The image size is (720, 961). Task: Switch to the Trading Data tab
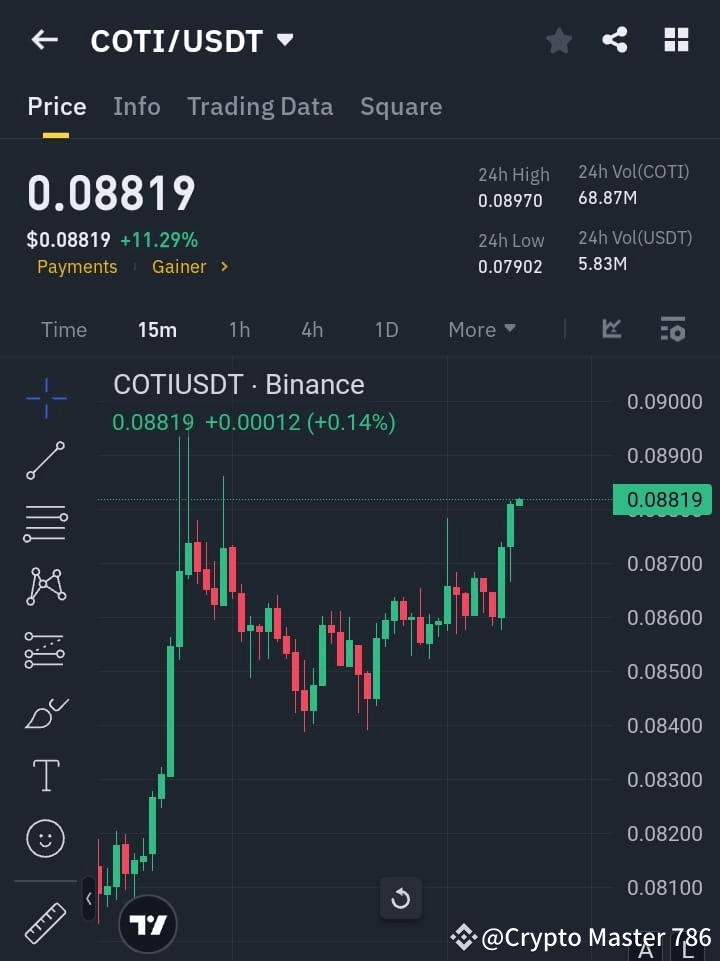tap(260, 106)
